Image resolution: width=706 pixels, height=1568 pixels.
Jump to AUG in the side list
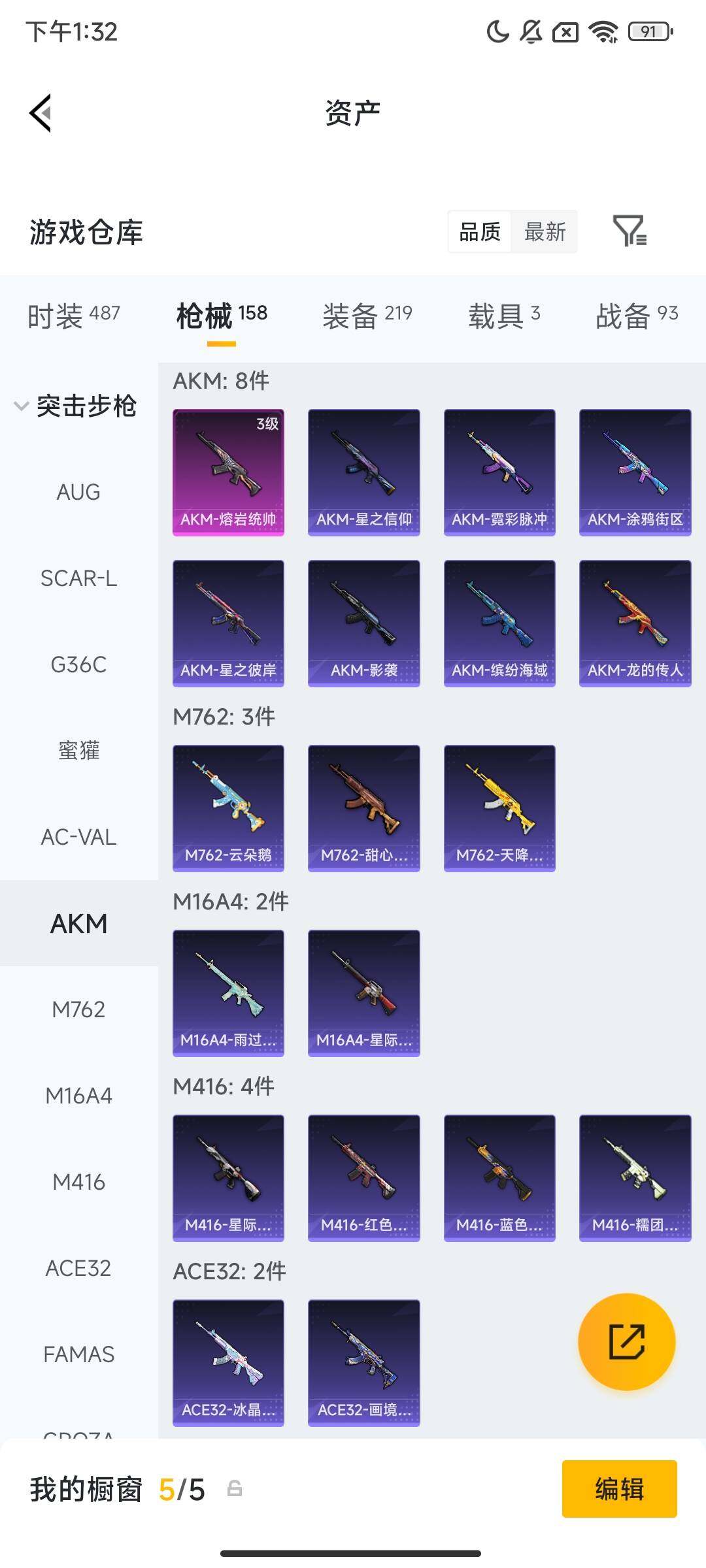click(x=78, y=492)
